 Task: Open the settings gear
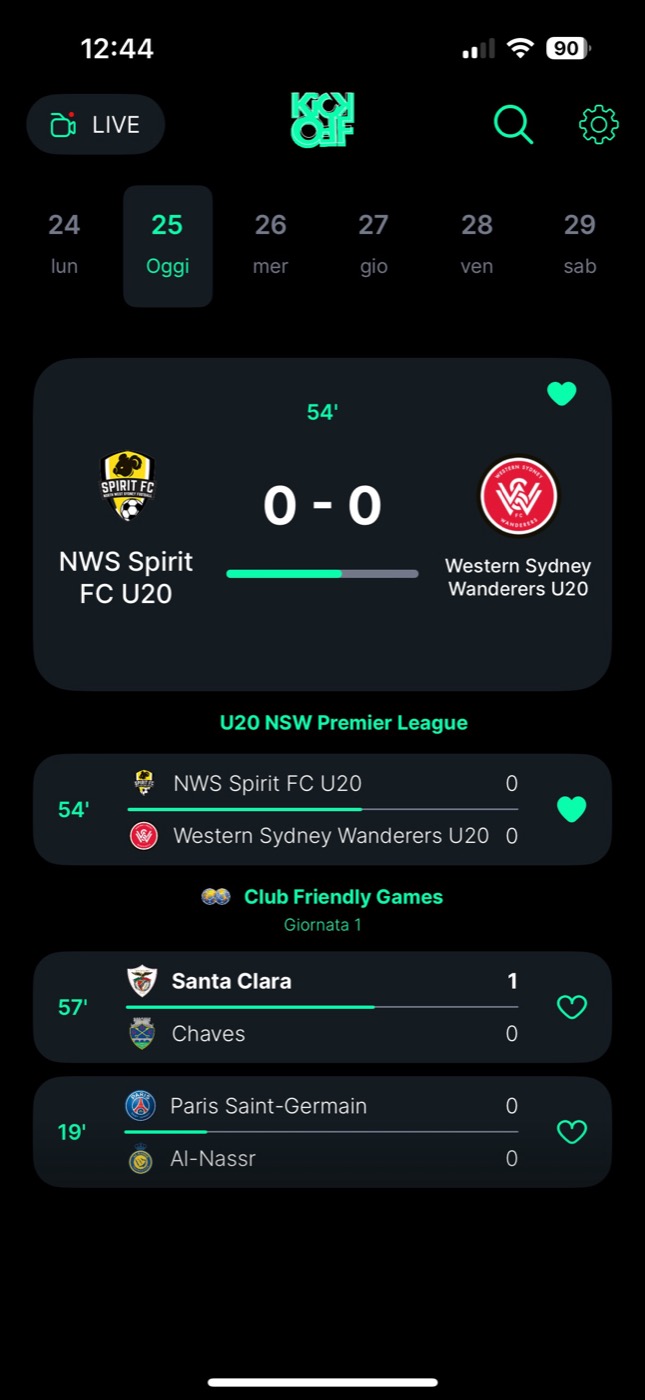[x=599, y=125]
